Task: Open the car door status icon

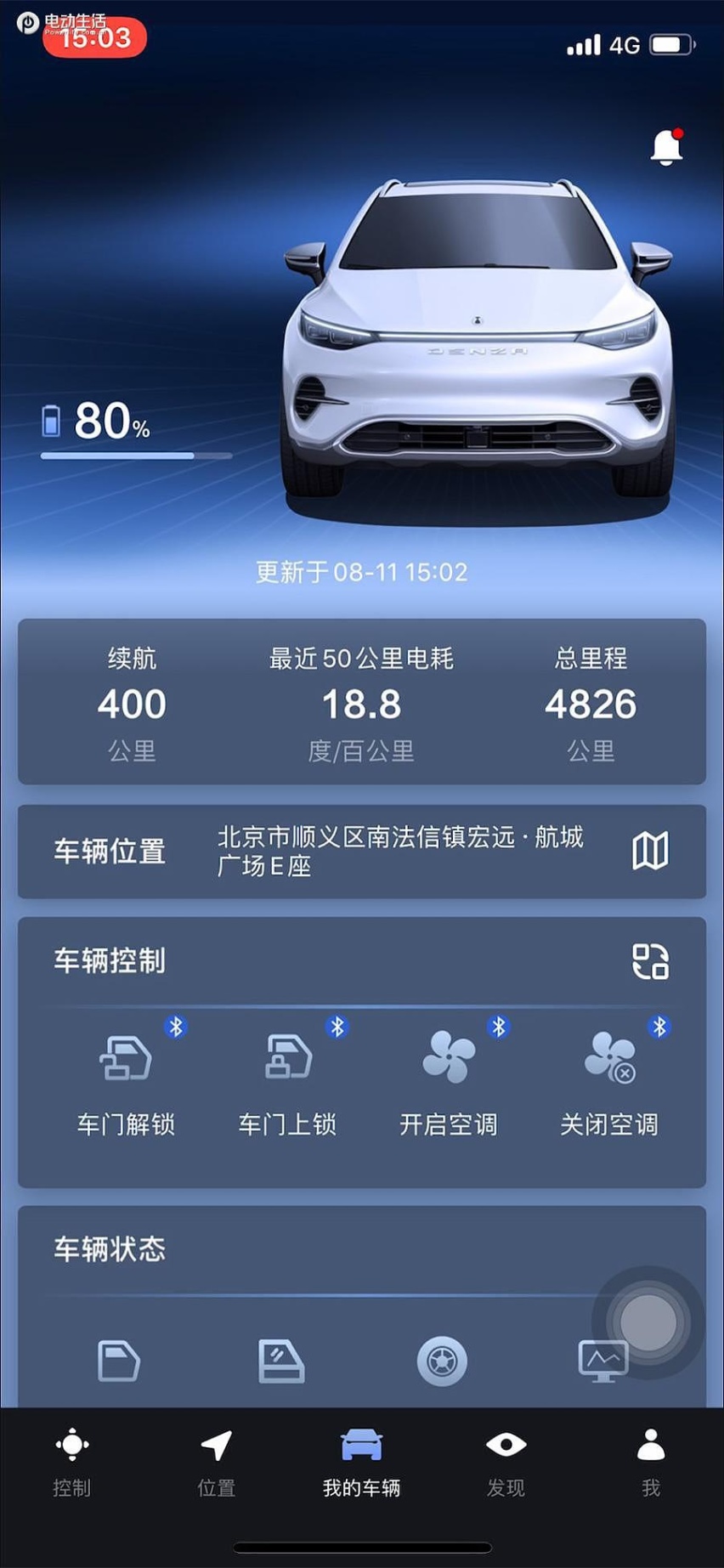Action: point(119,1361)
